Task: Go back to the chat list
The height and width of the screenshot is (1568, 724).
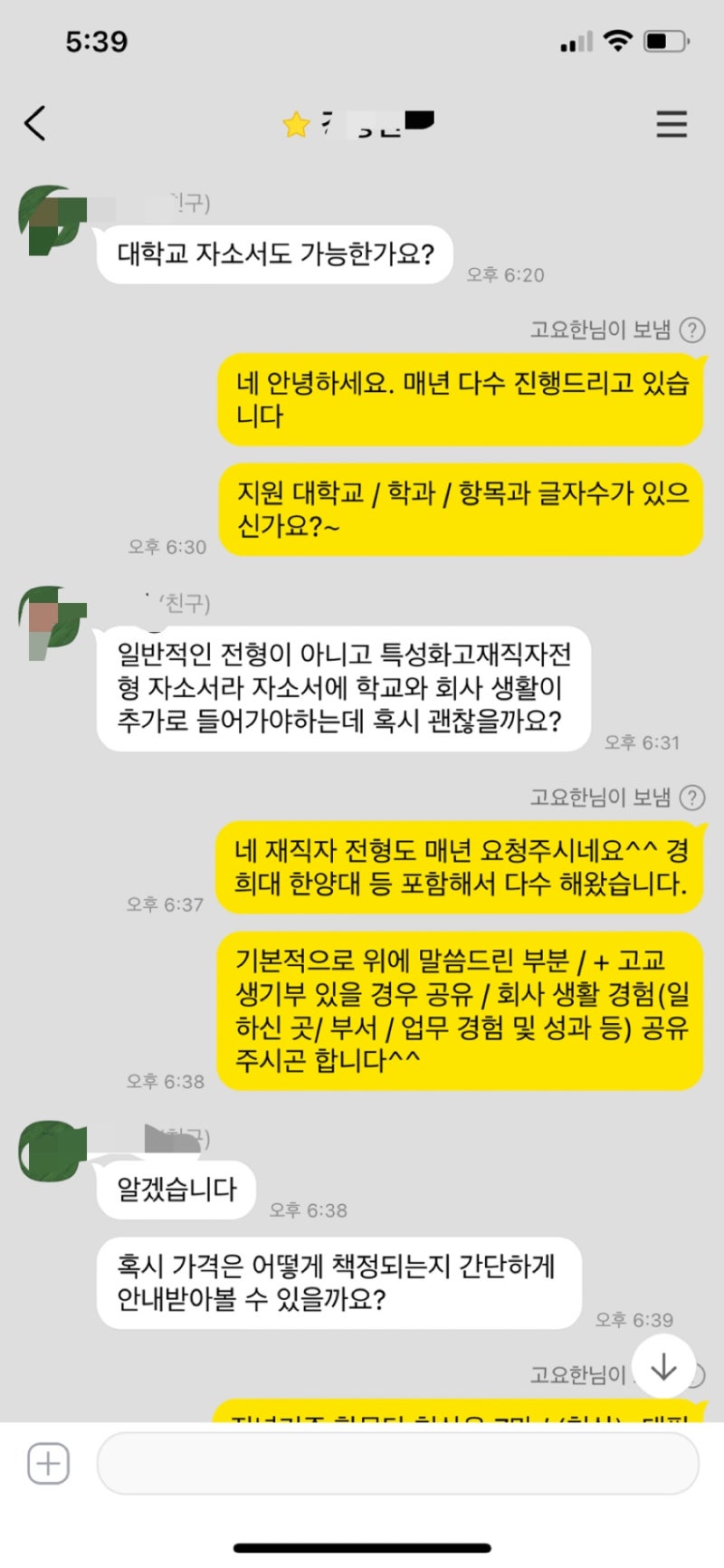Action: click(35, 123)
